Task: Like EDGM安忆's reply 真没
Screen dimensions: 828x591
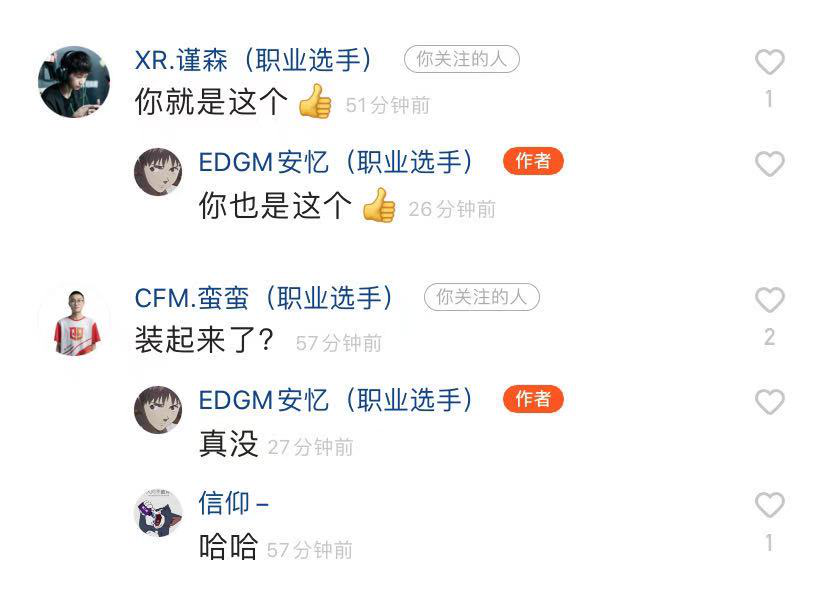Action: (x=769, y=402)
